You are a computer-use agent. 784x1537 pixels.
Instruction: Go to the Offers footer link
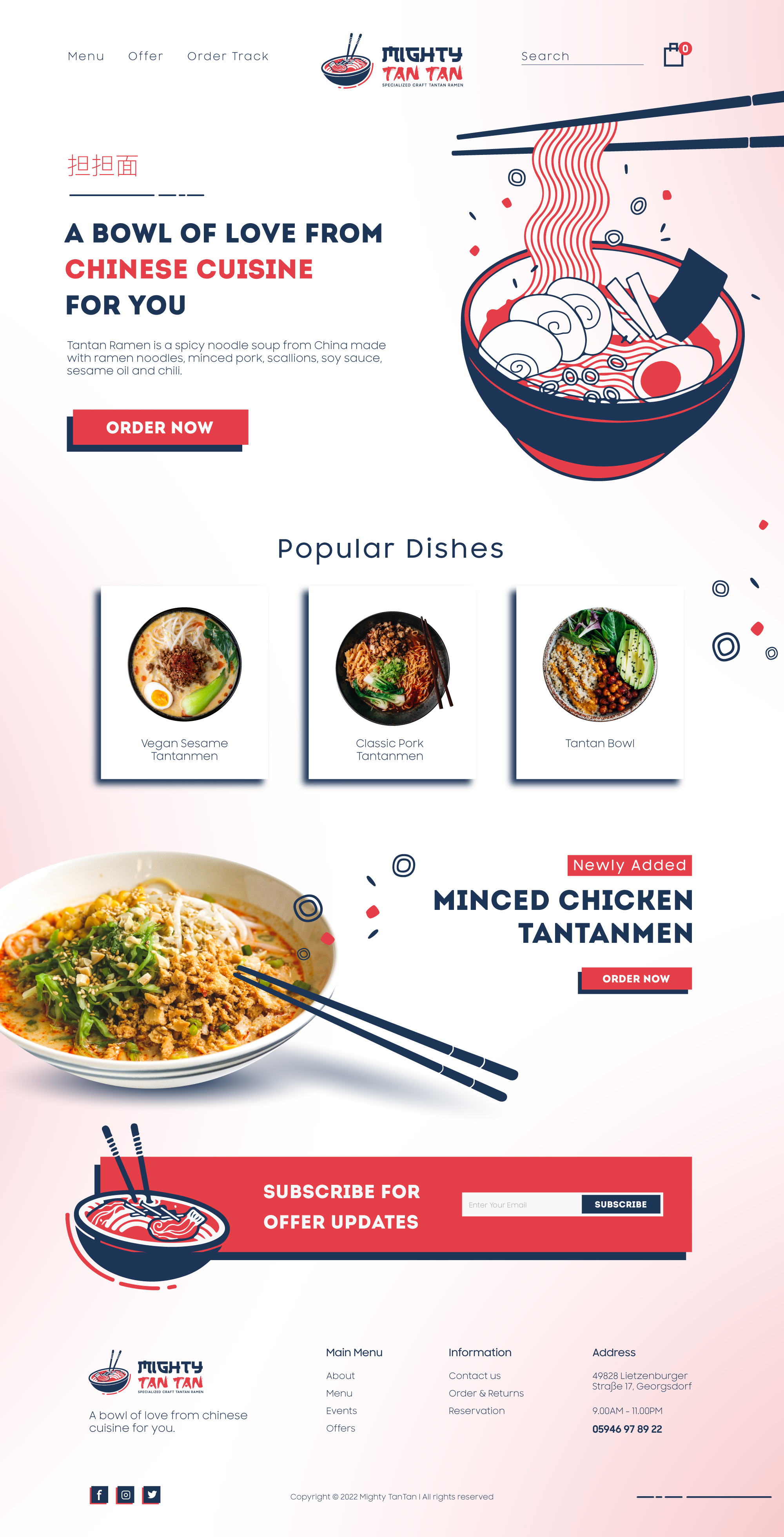pos(340,1428)
